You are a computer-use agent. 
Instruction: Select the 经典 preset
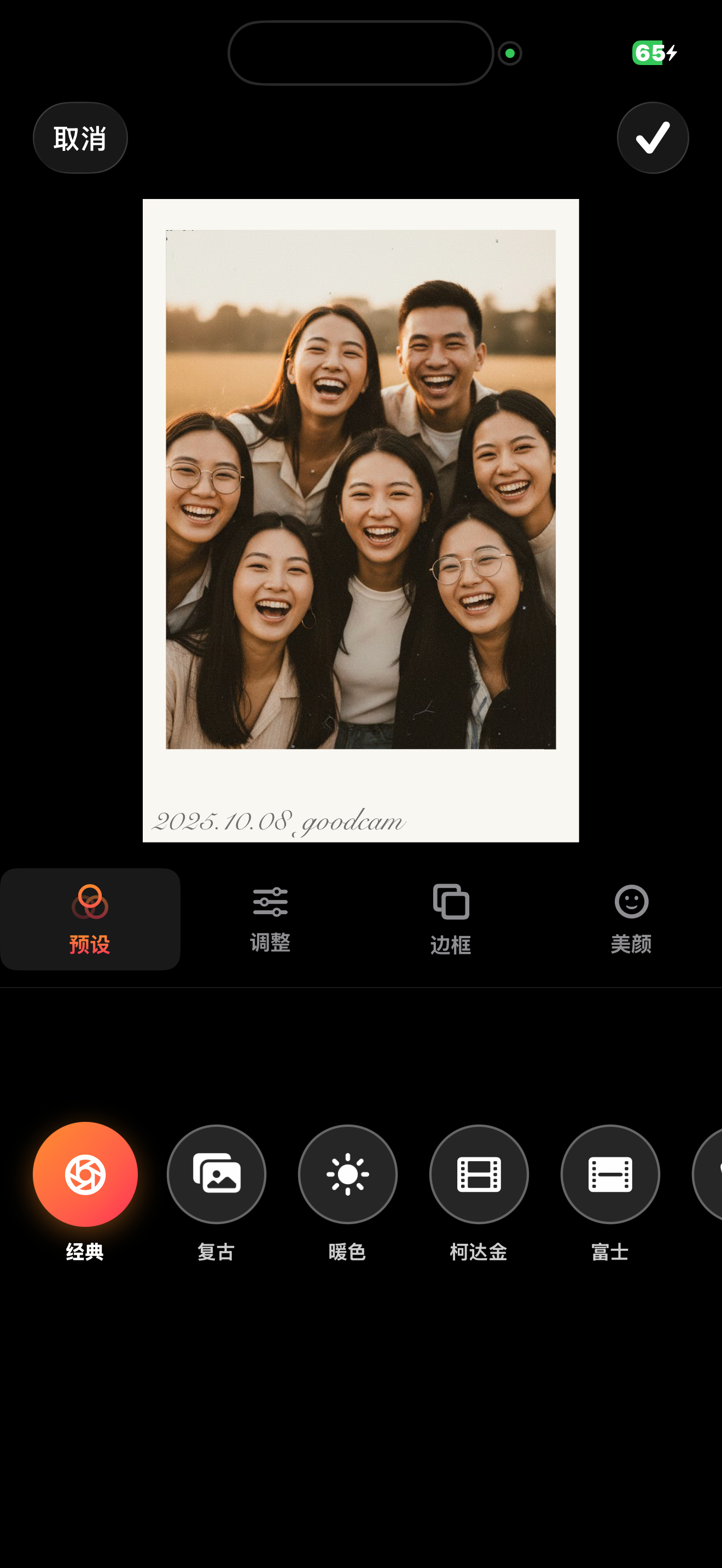click(85, 1174)
